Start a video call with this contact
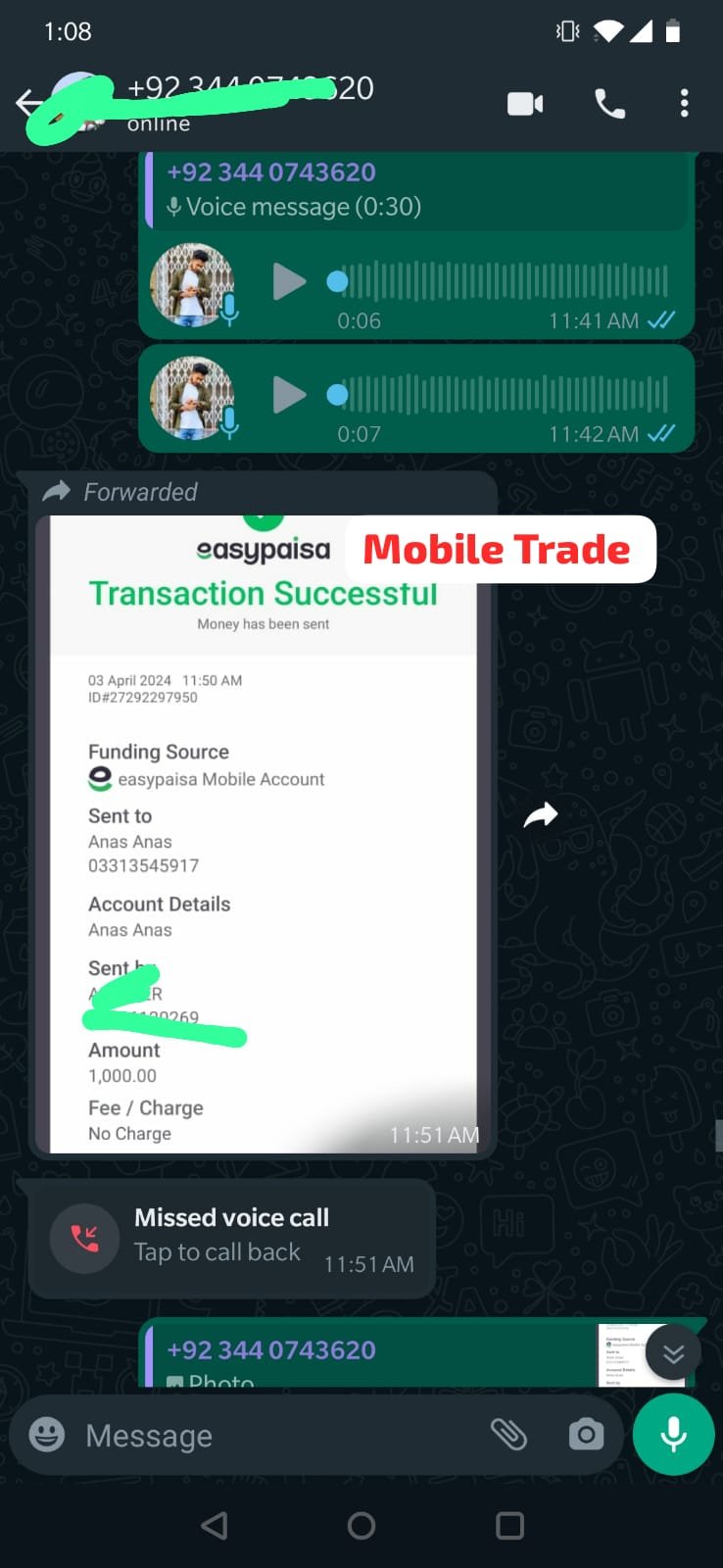 [525, 104]
